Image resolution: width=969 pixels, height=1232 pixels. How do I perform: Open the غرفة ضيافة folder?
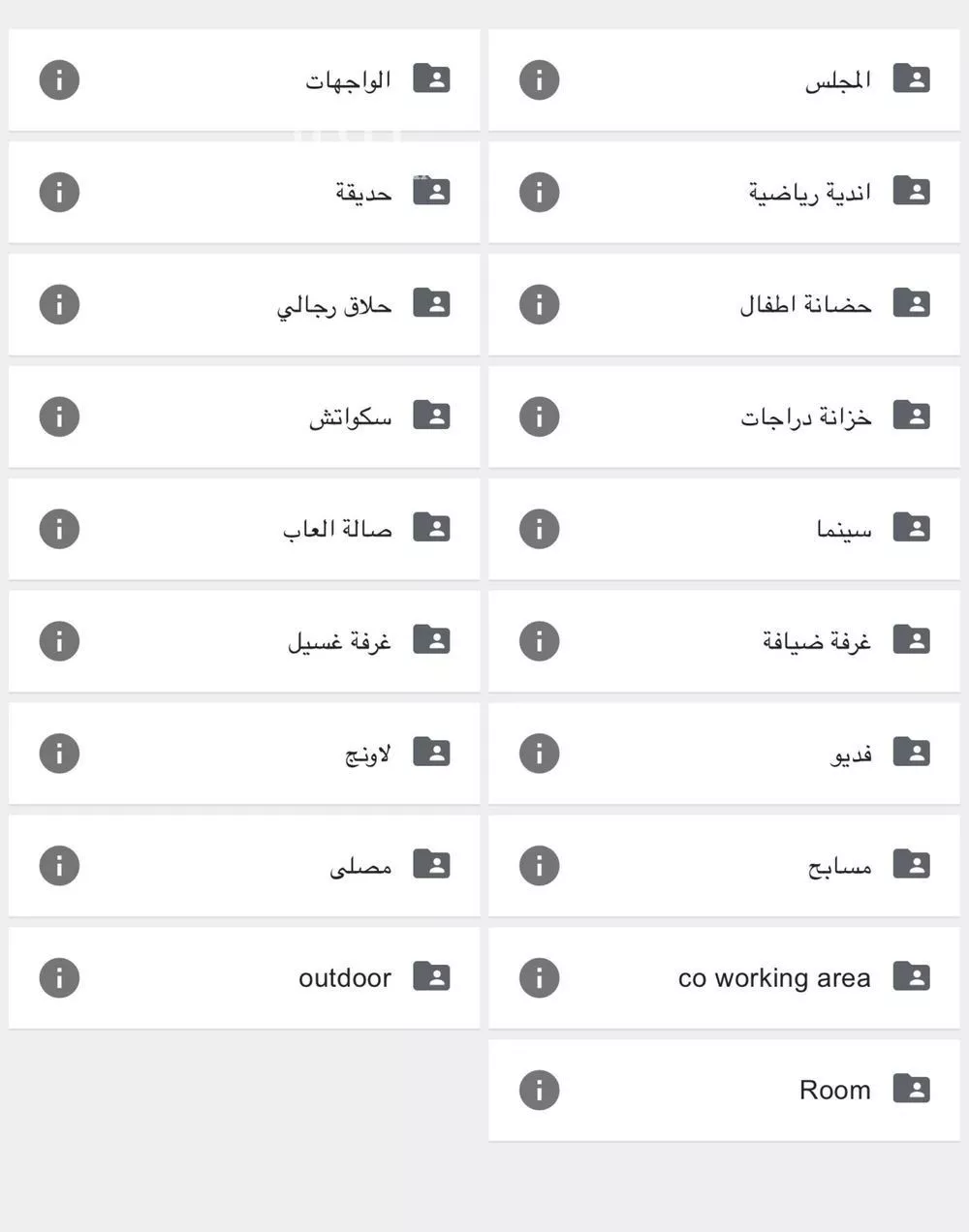pos(817,641)
